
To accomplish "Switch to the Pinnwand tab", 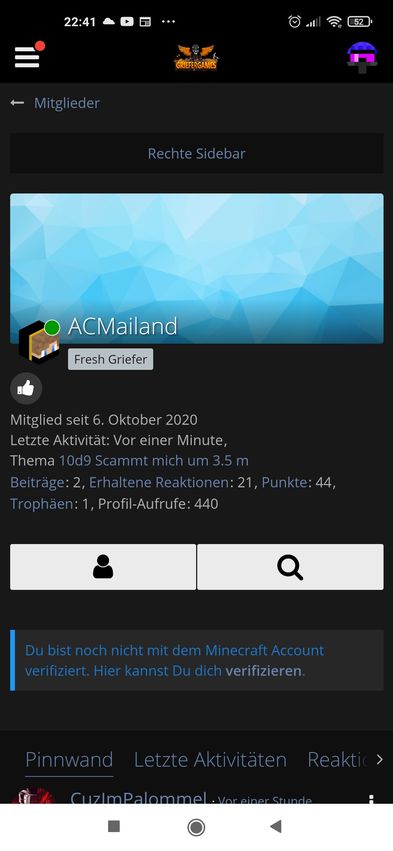I will coord(69,759).
